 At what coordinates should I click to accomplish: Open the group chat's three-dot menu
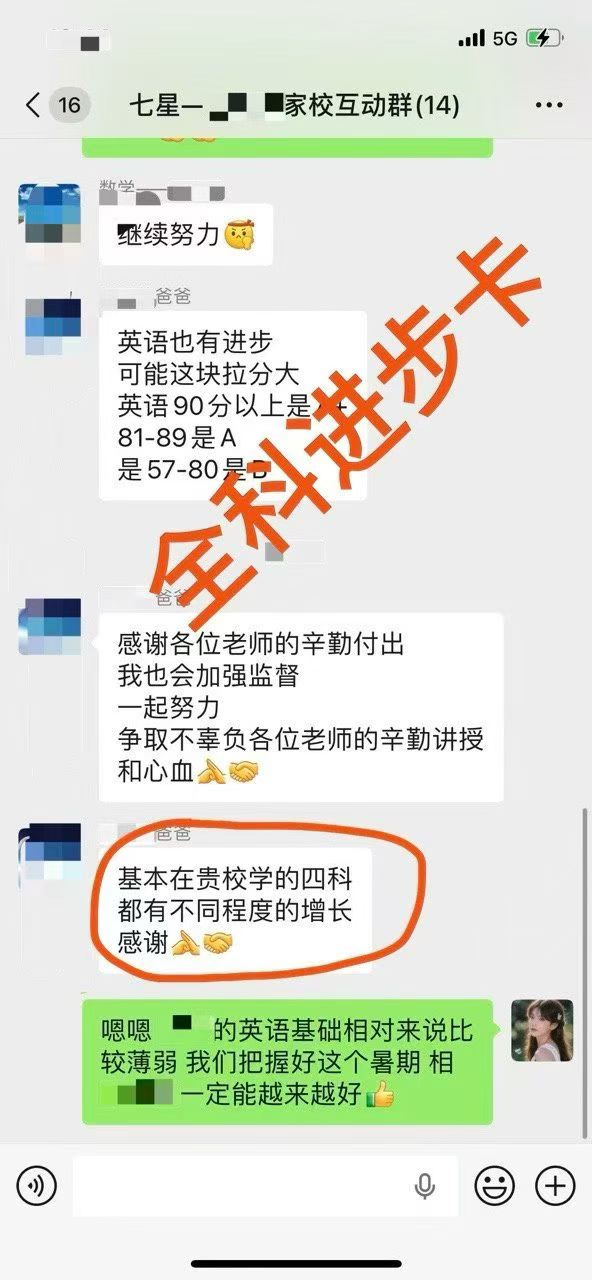coord(549,105)
